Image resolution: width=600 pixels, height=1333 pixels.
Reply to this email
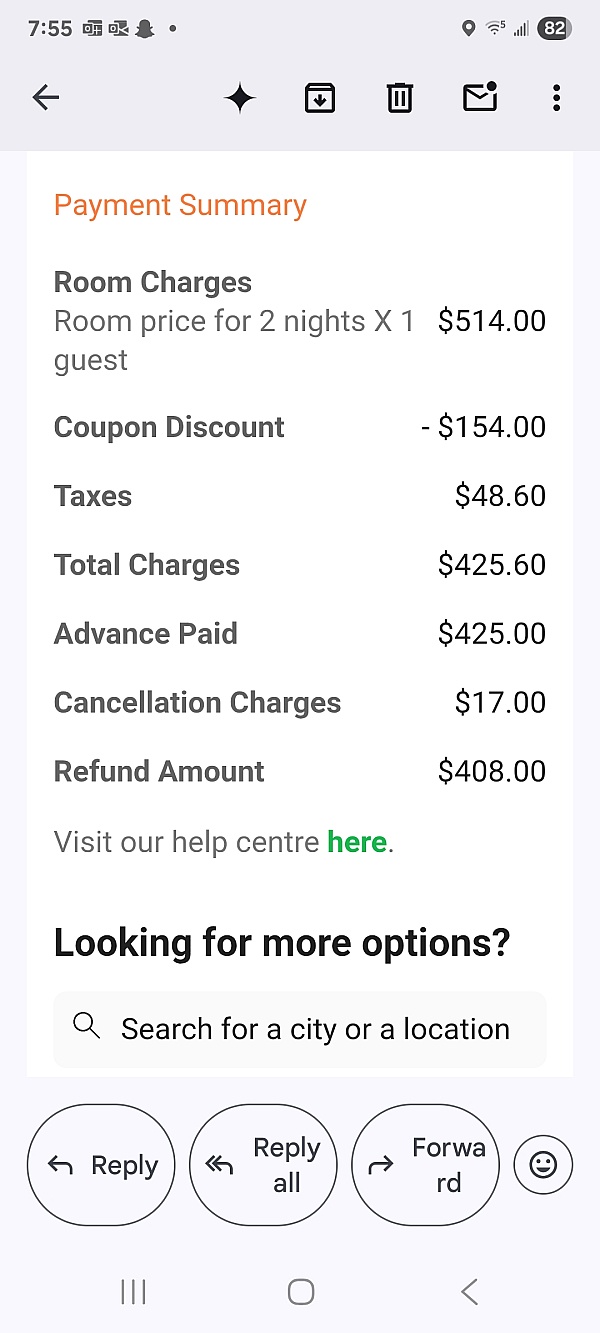[x=101, y=1165]
